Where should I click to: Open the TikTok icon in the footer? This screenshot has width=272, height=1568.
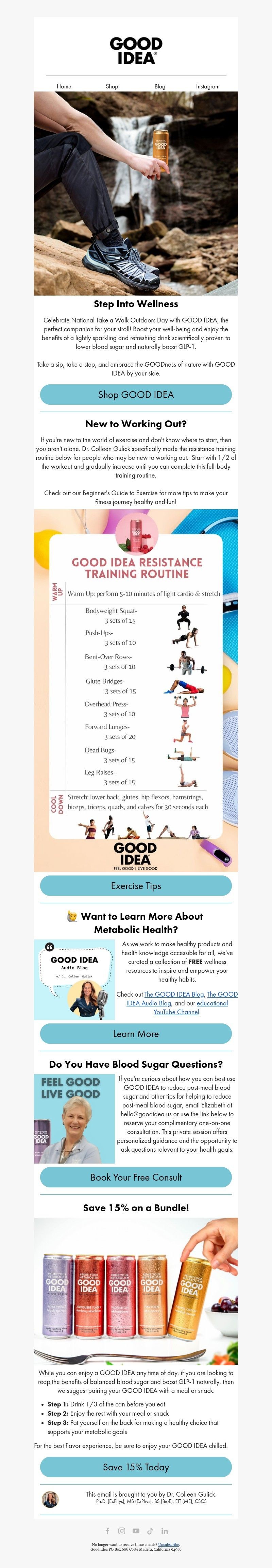[x=150, y=1531]
